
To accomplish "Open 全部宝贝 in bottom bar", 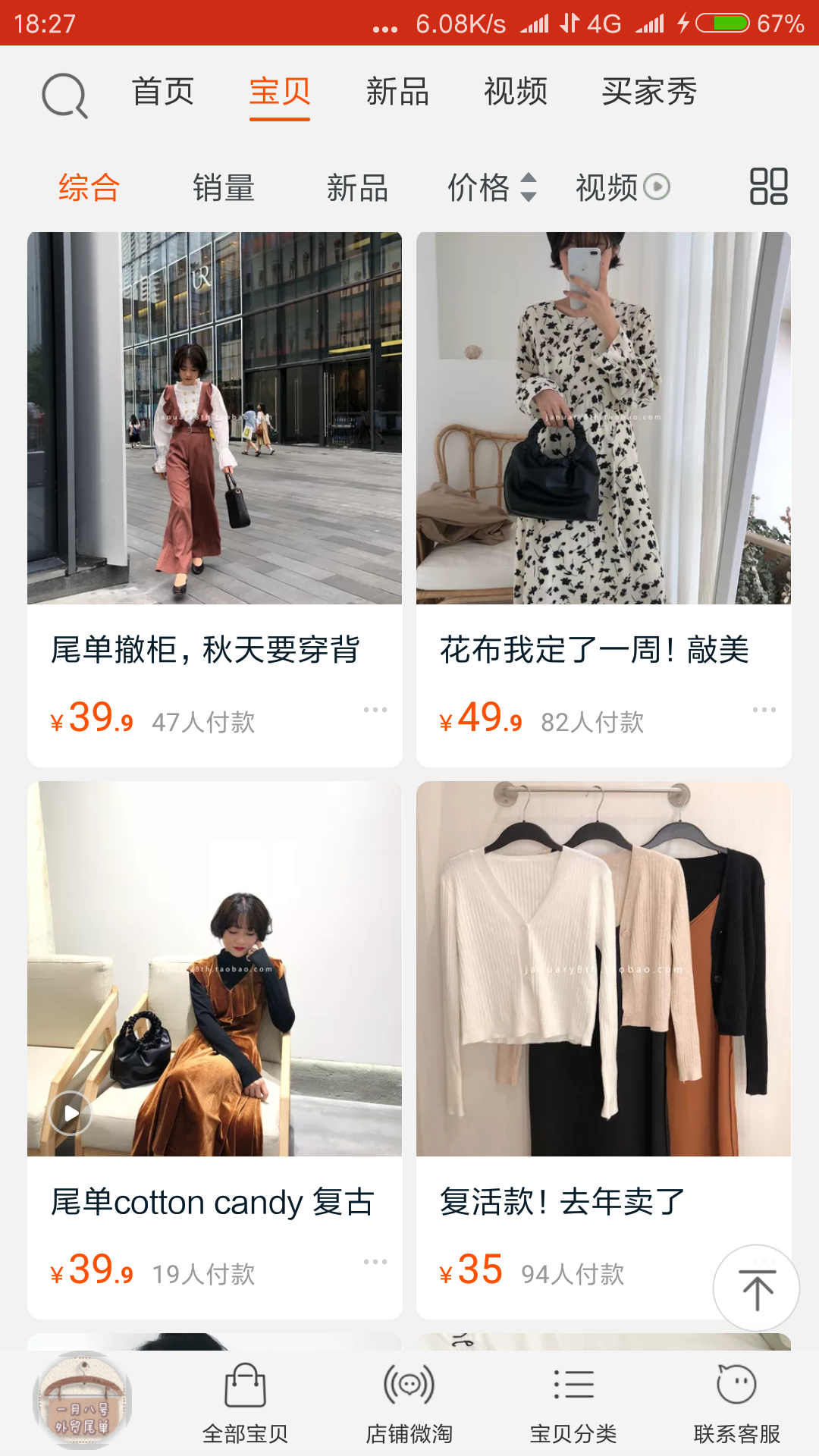I will tap(245, 1404).
